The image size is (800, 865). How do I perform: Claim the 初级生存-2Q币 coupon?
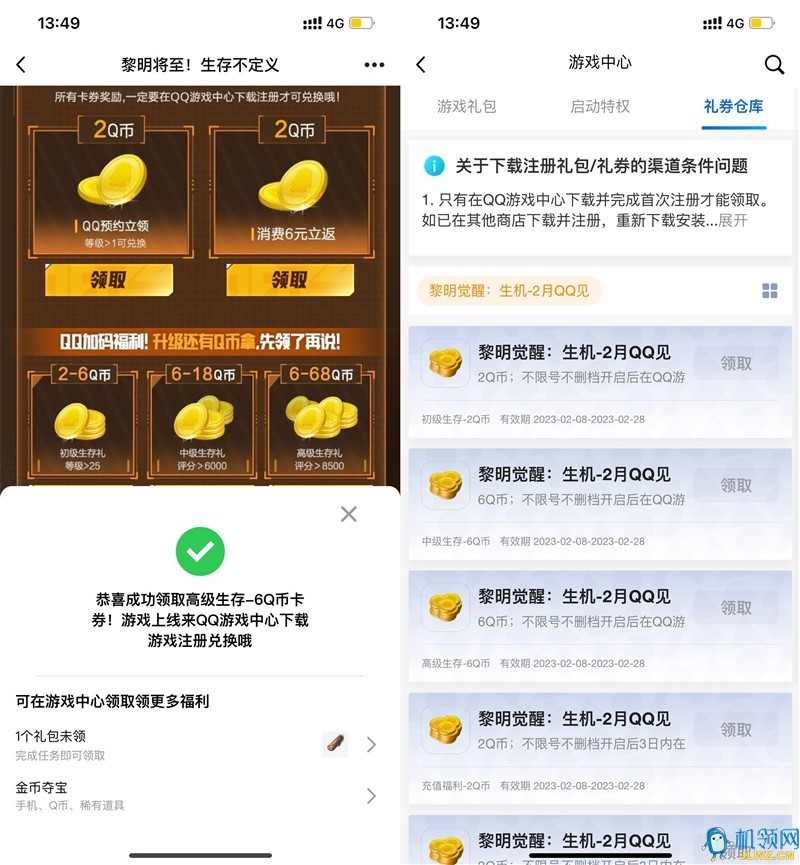[x=736, y=363]
